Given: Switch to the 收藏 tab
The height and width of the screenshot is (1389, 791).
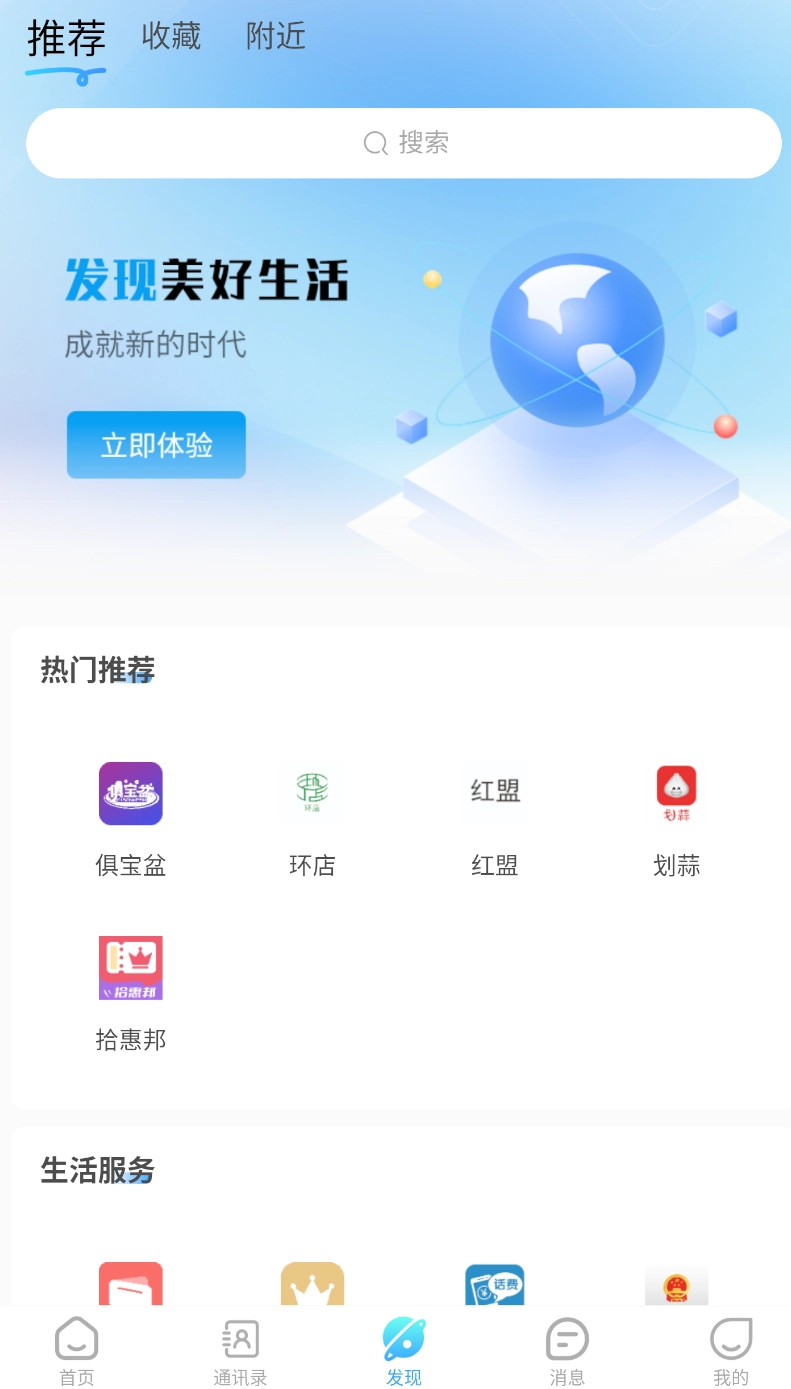Looking at the screenshot, I should tap(171, 37).
